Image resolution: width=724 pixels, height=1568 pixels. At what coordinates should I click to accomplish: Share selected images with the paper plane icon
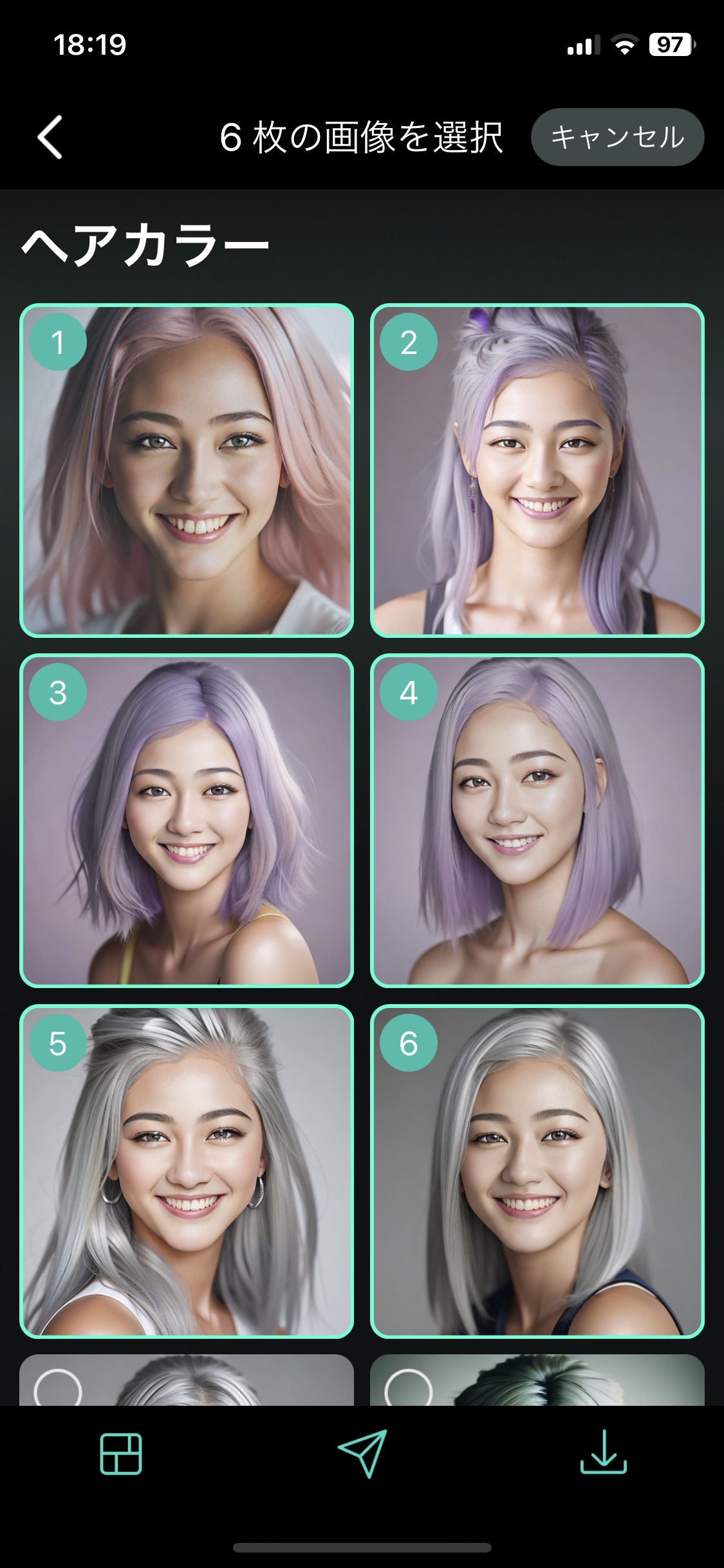pos(362,1454)
